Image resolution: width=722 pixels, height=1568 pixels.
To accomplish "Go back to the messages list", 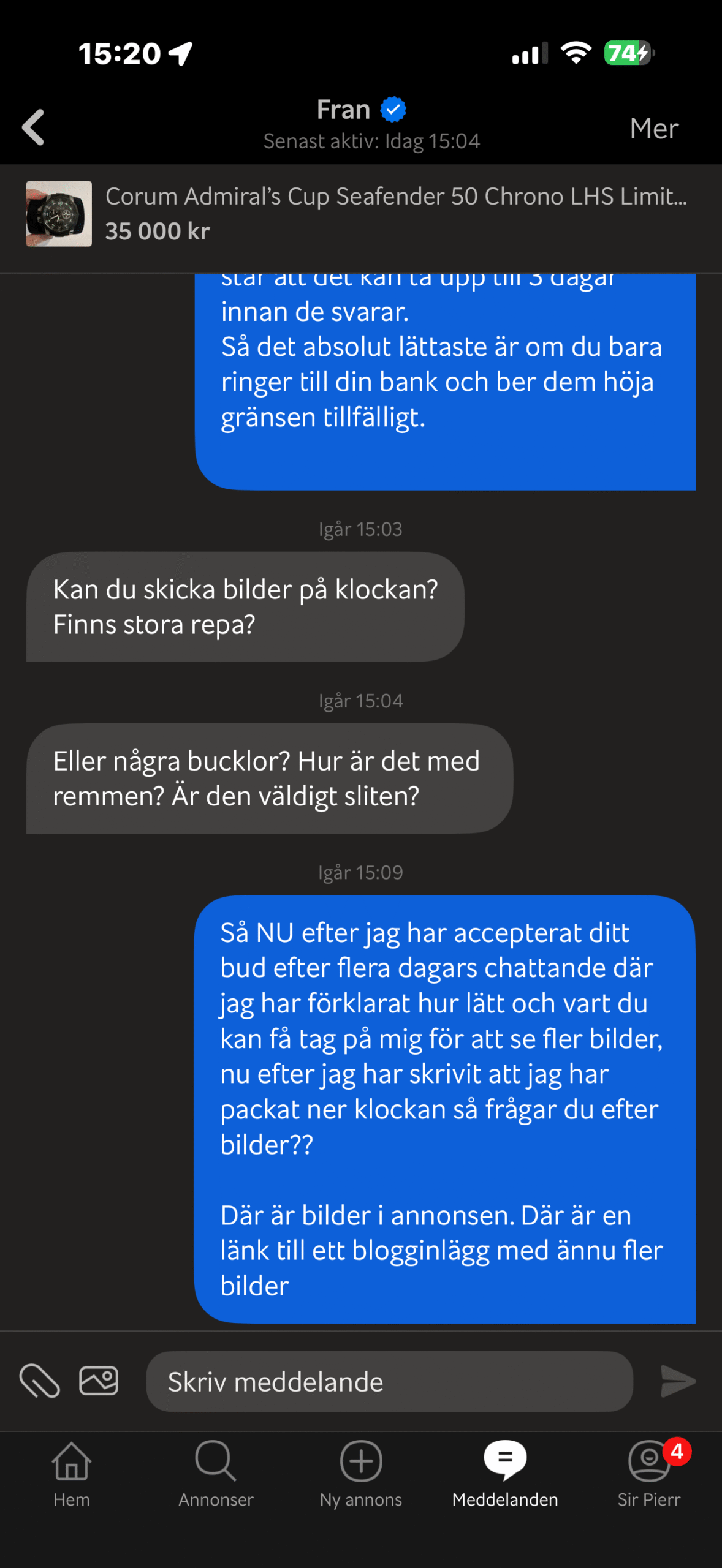I will (x=33, y=127).
